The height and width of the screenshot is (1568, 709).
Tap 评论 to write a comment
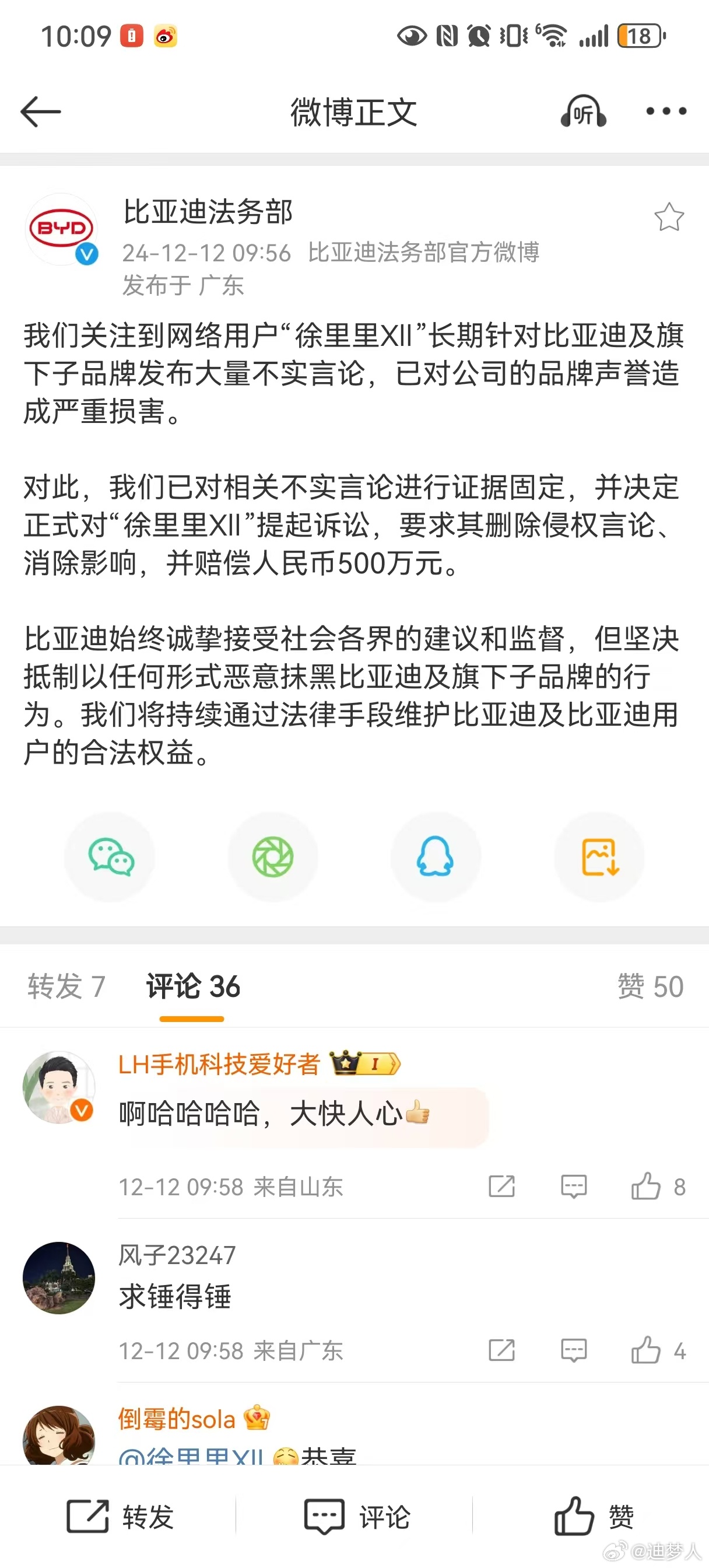click(x=357, y=1517)
